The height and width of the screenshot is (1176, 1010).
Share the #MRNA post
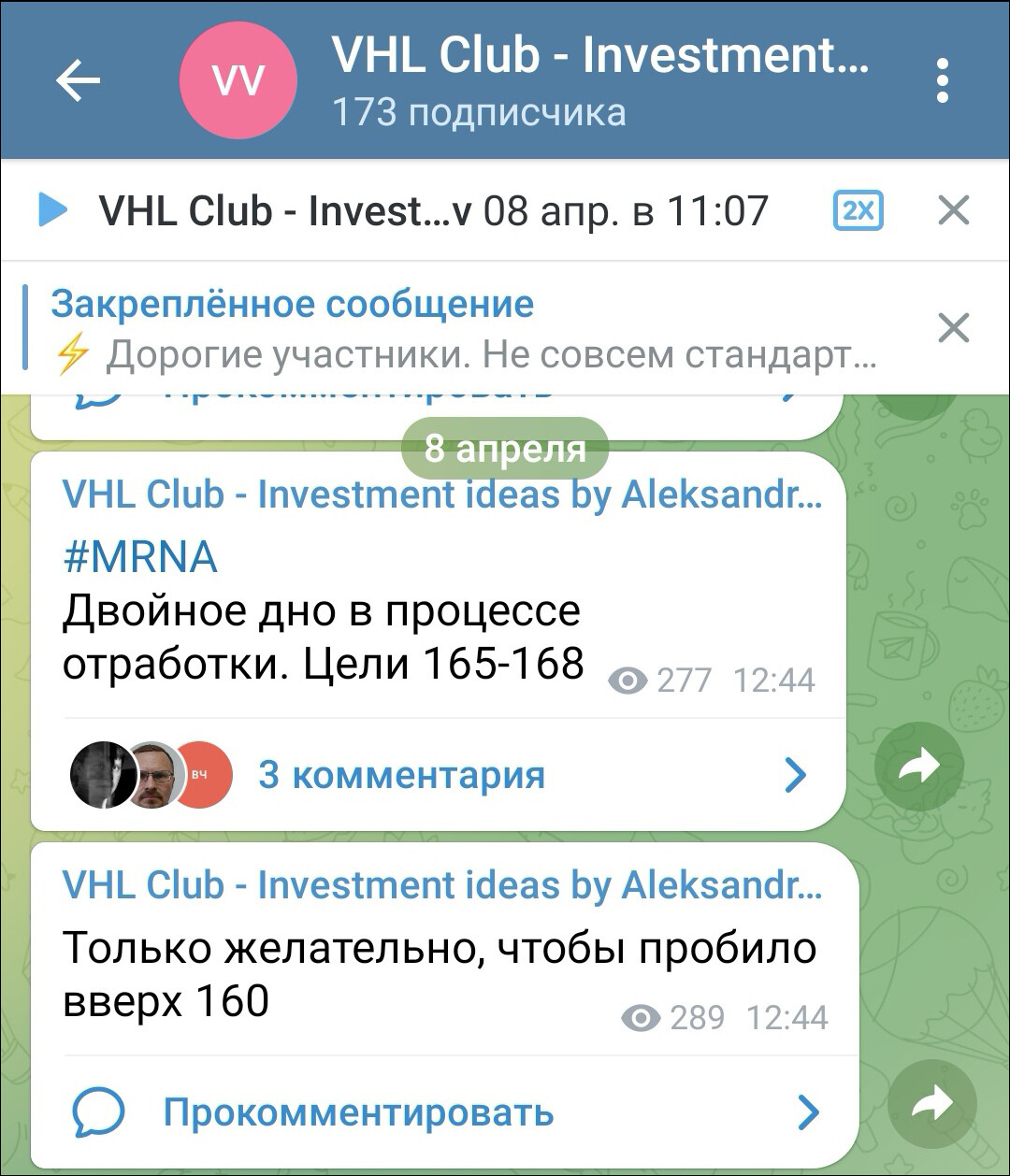(x=918, y=767)
